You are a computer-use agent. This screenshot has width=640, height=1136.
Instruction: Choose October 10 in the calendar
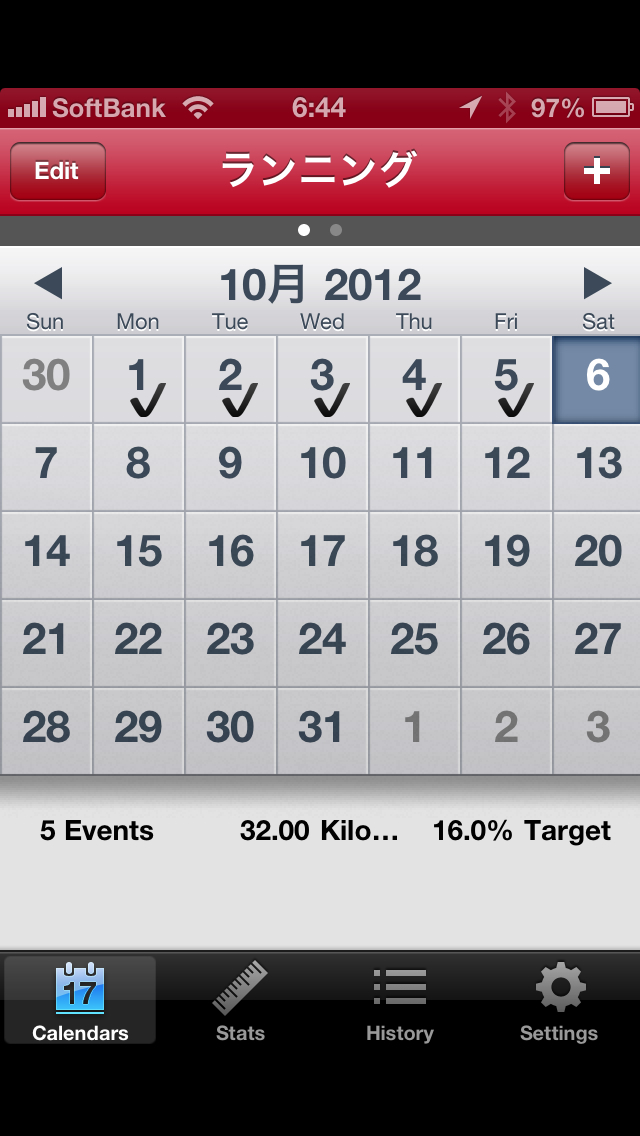[322, 466]
